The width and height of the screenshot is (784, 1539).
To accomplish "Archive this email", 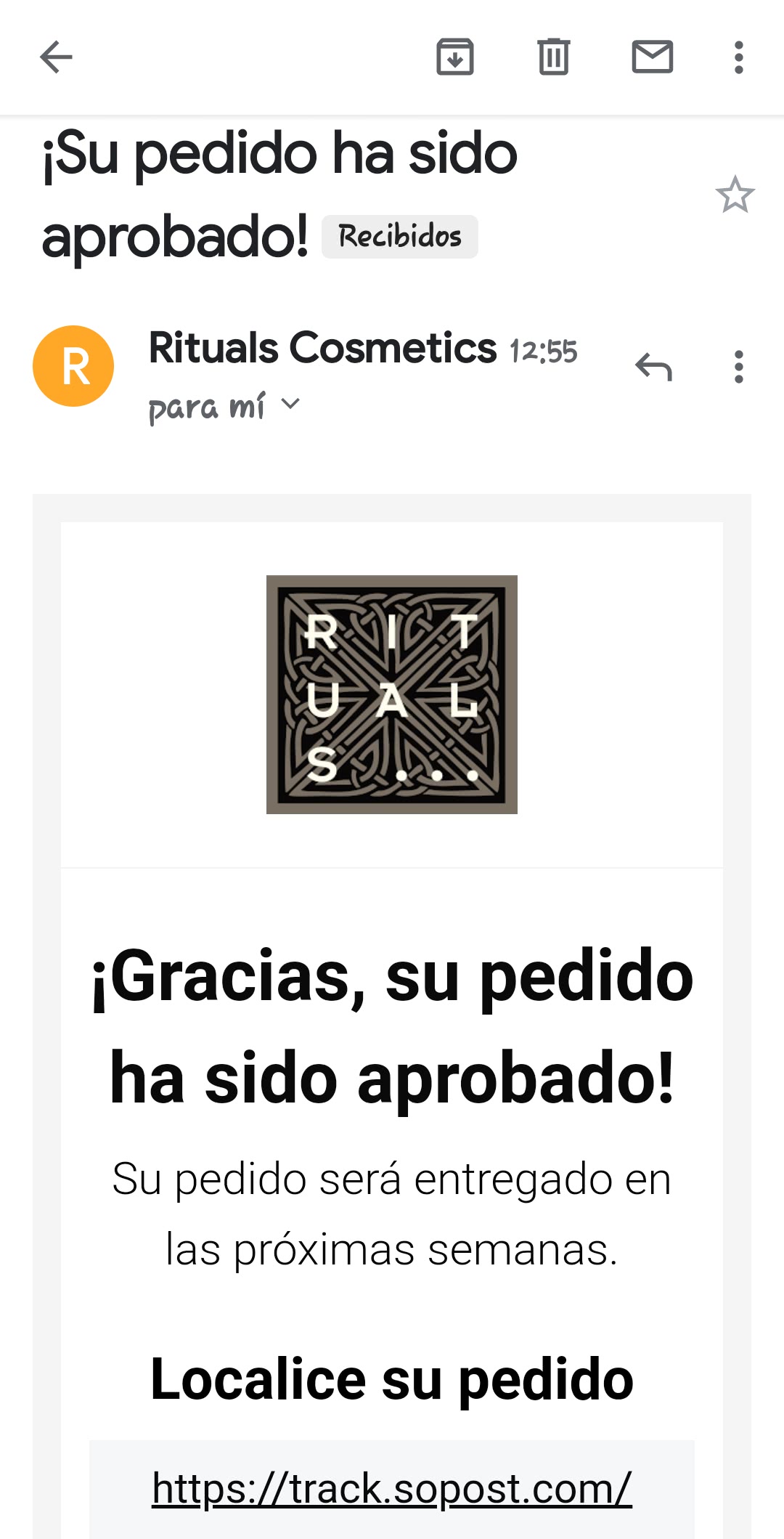I will point(455,57).
